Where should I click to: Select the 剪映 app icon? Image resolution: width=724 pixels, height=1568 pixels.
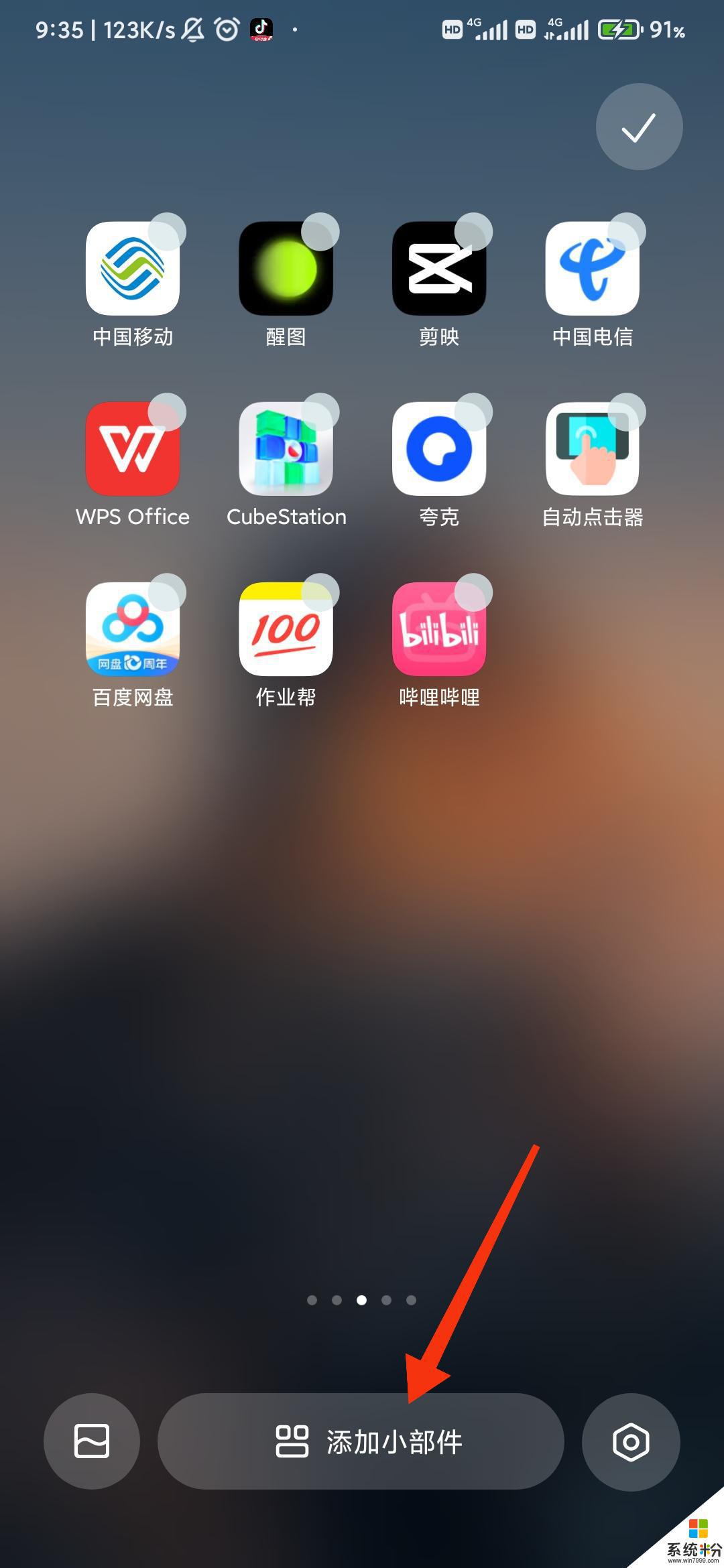(x=439, y=269)
